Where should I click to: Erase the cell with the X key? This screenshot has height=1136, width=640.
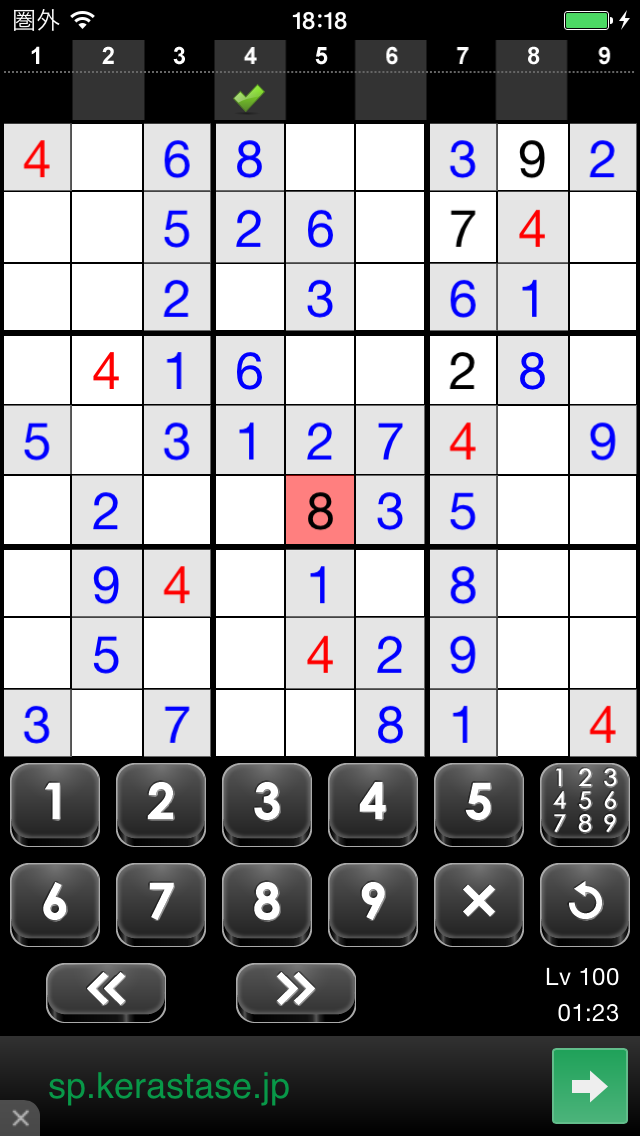tap(479, 903)
